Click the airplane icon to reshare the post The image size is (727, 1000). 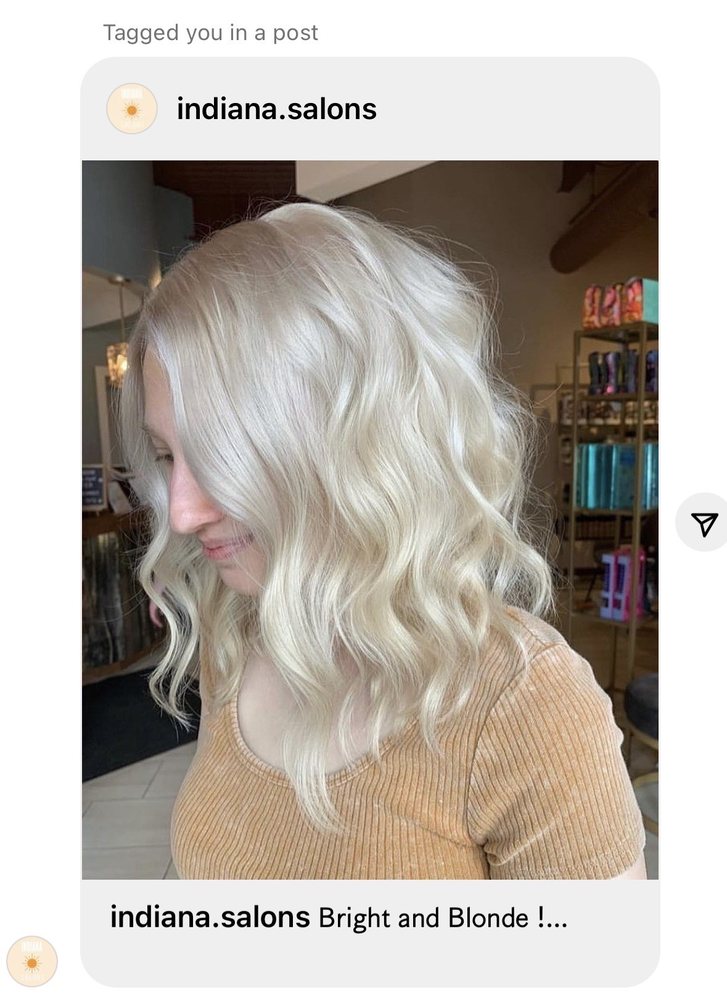click(x=702, y=521)
